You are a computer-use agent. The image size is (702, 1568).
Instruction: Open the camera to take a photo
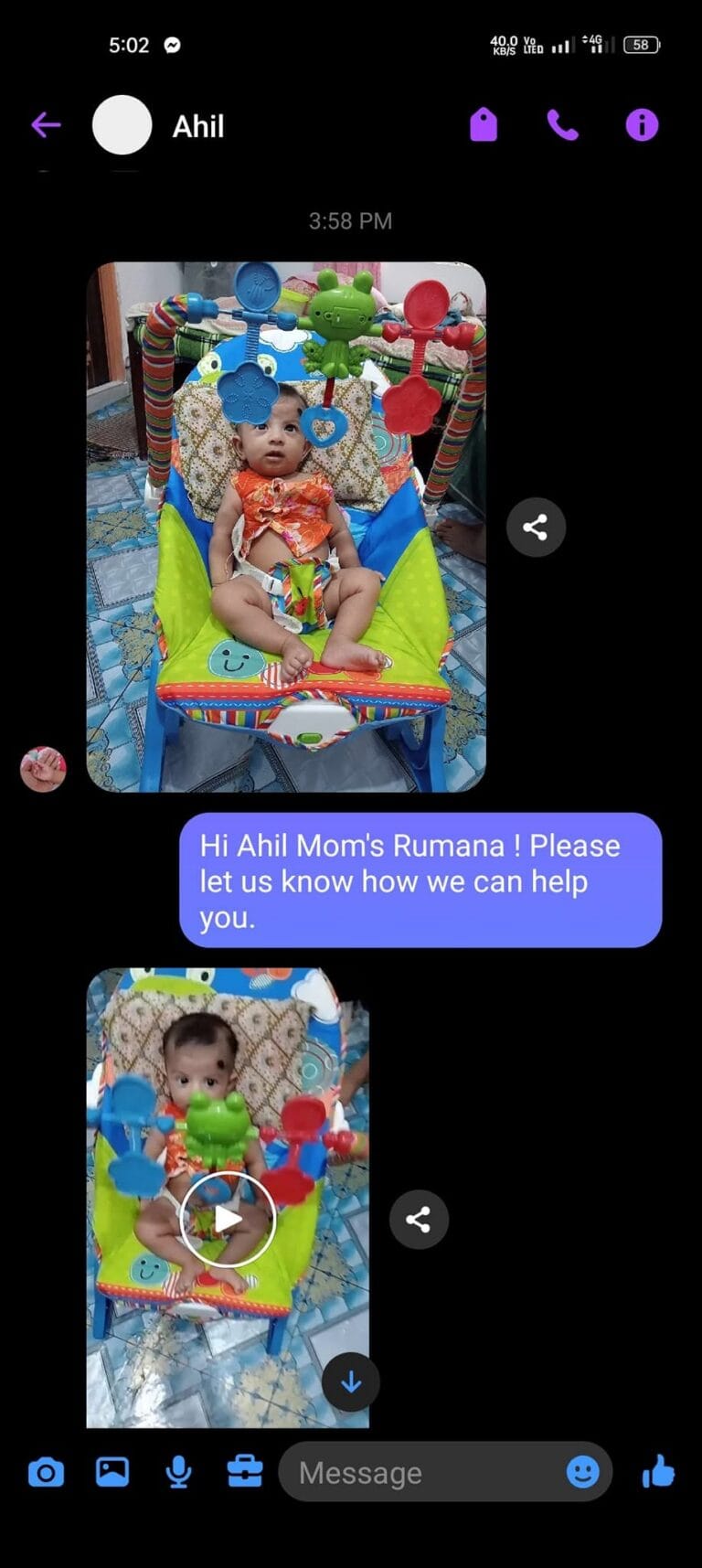[46, 1473]
